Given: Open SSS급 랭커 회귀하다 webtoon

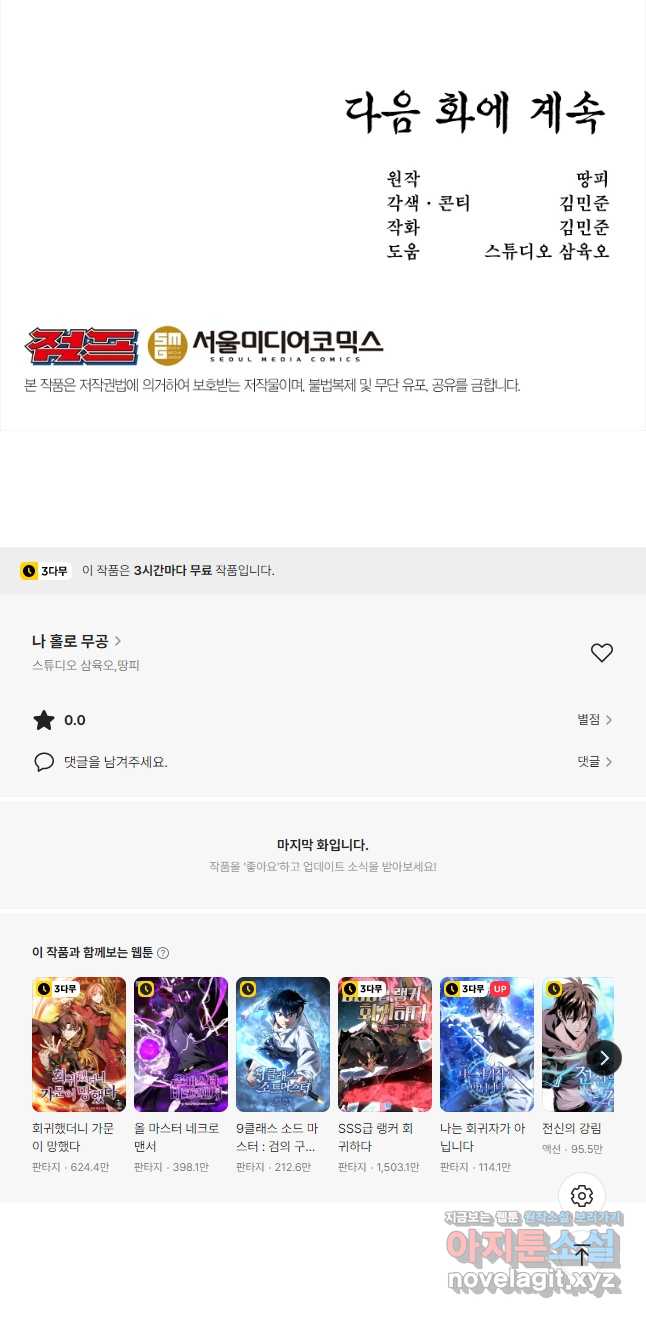Looking at the screenshot, I should pyautogui.click(x=385, y=1045).
